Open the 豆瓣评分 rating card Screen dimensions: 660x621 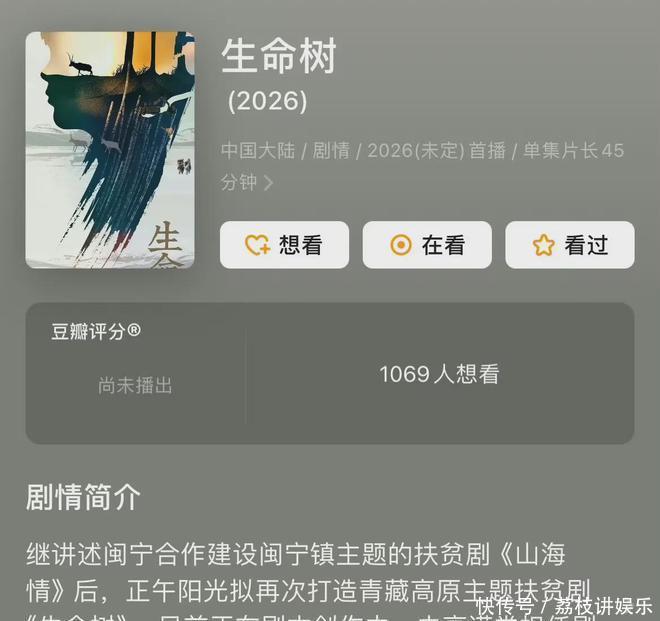[330, 373]
